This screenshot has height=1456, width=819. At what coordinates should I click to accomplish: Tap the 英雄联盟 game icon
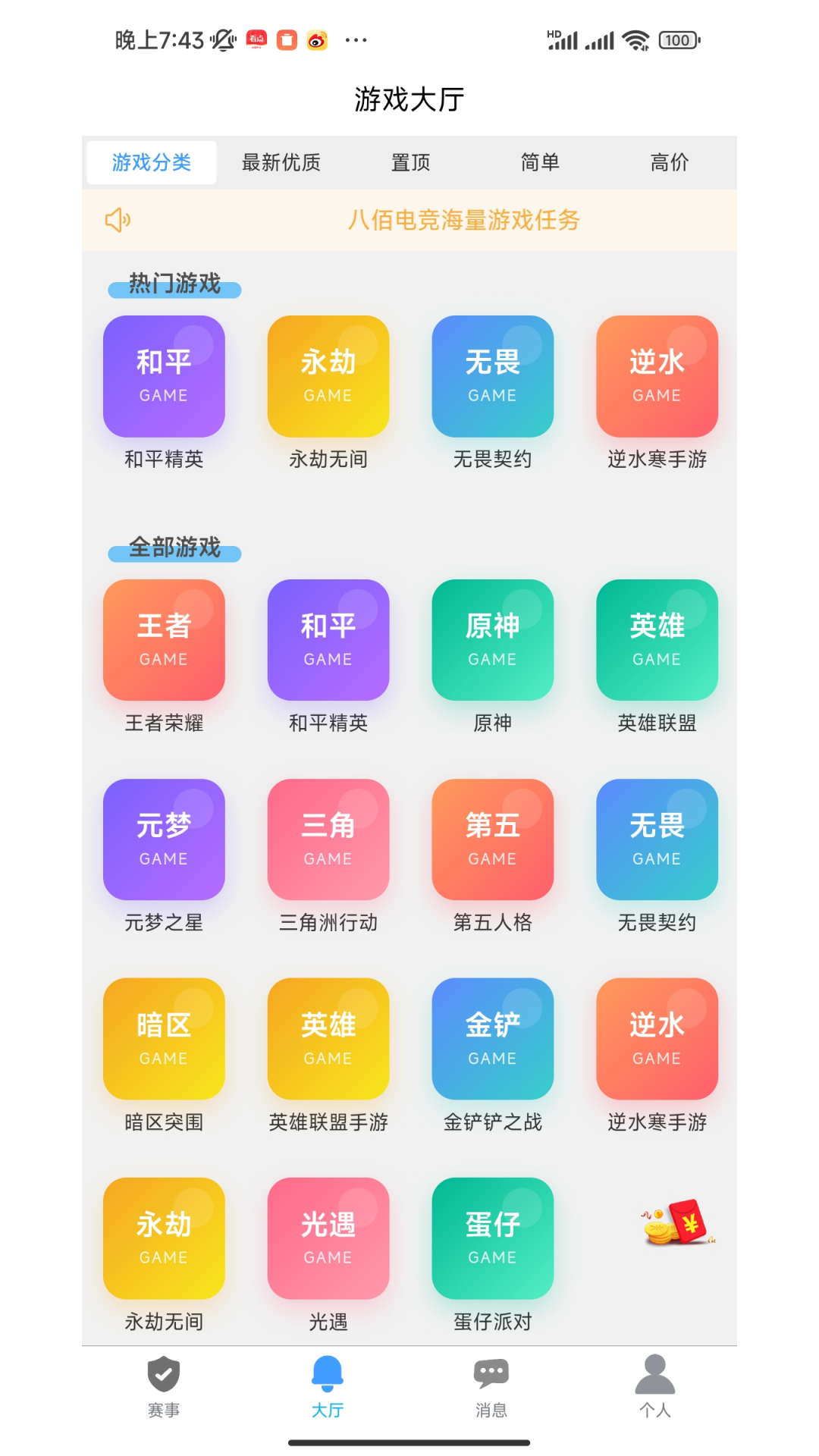tap(656, 639)
